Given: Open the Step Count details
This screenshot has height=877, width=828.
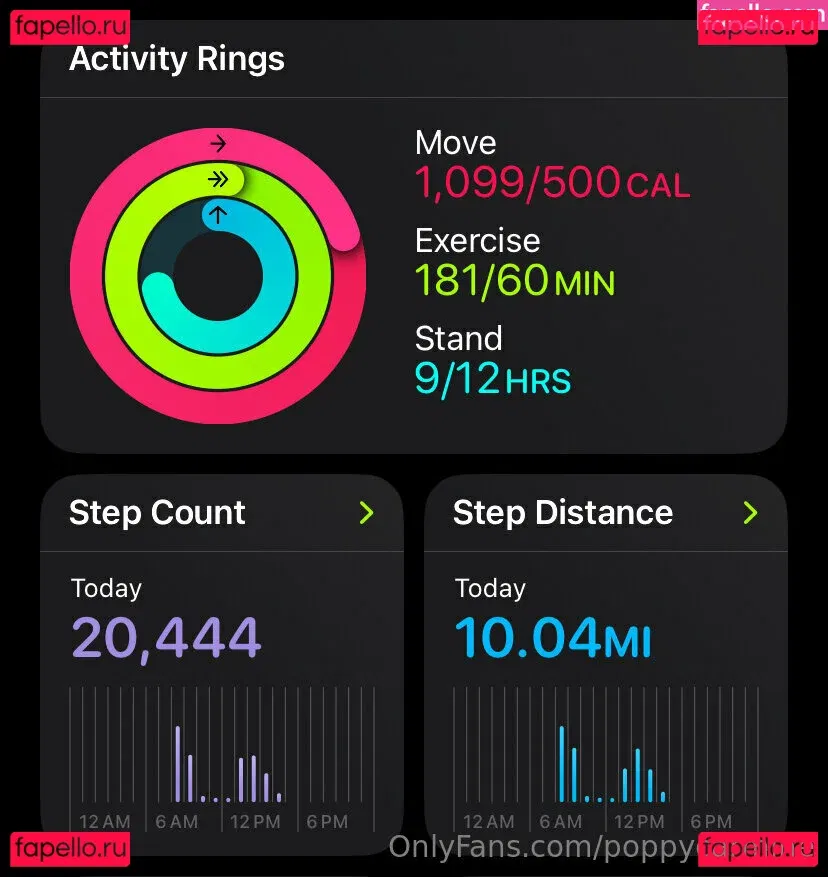Looking at the screenshot, I should point(366,513).
